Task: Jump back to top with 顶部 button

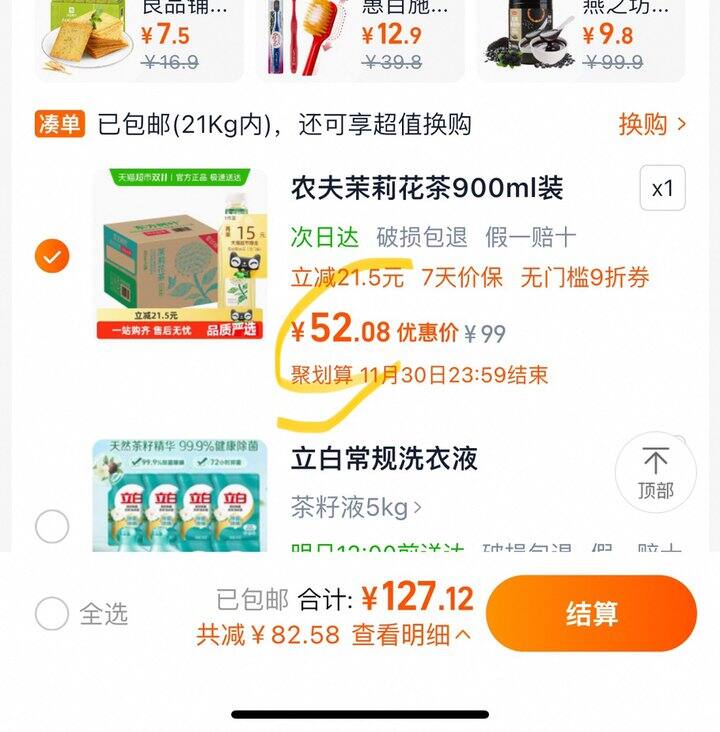Action: pyautogui.click(x=655, y=473)
